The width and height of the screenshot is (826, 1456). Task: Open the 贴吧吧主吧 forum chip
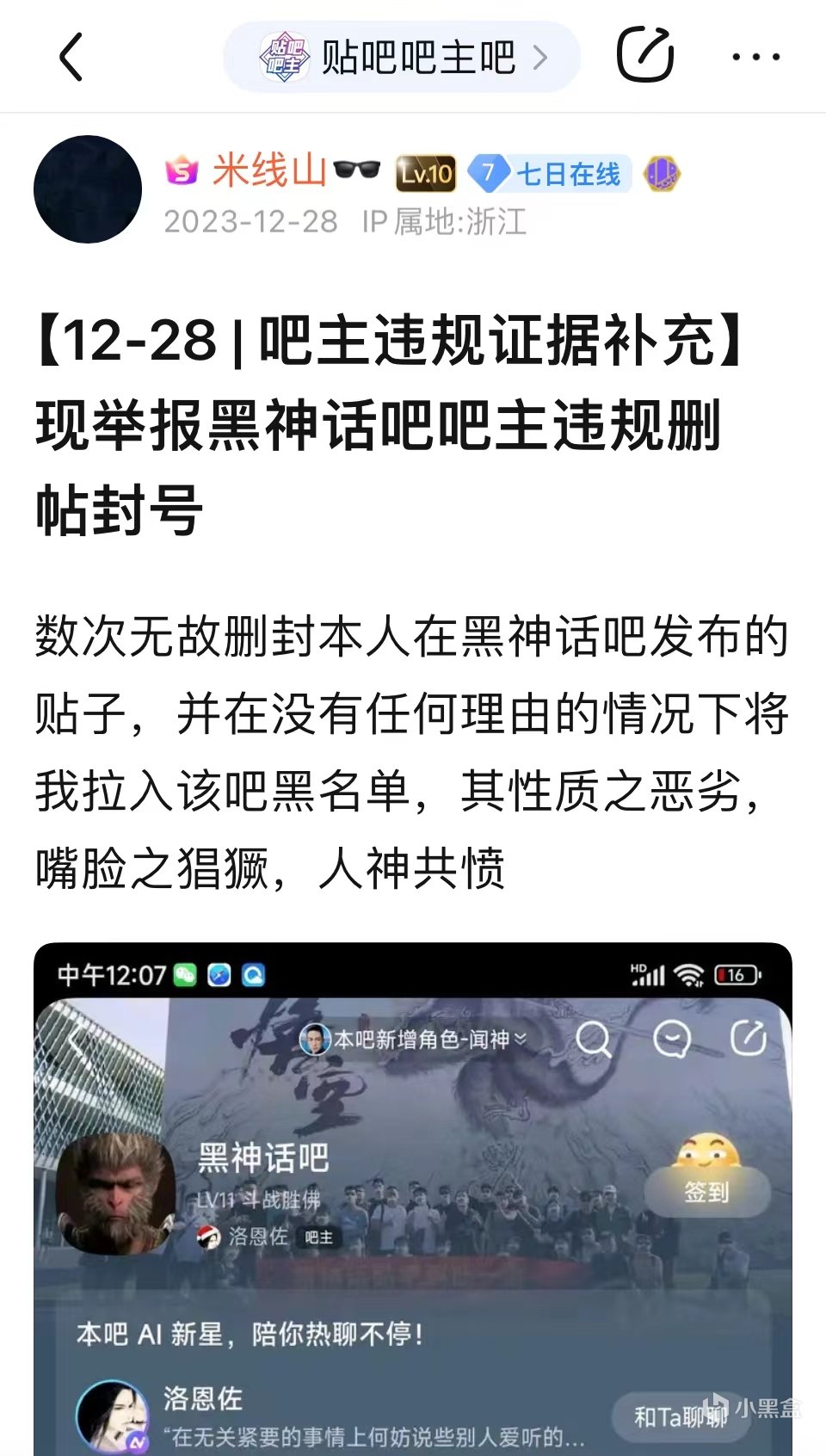tap(403, 58)
